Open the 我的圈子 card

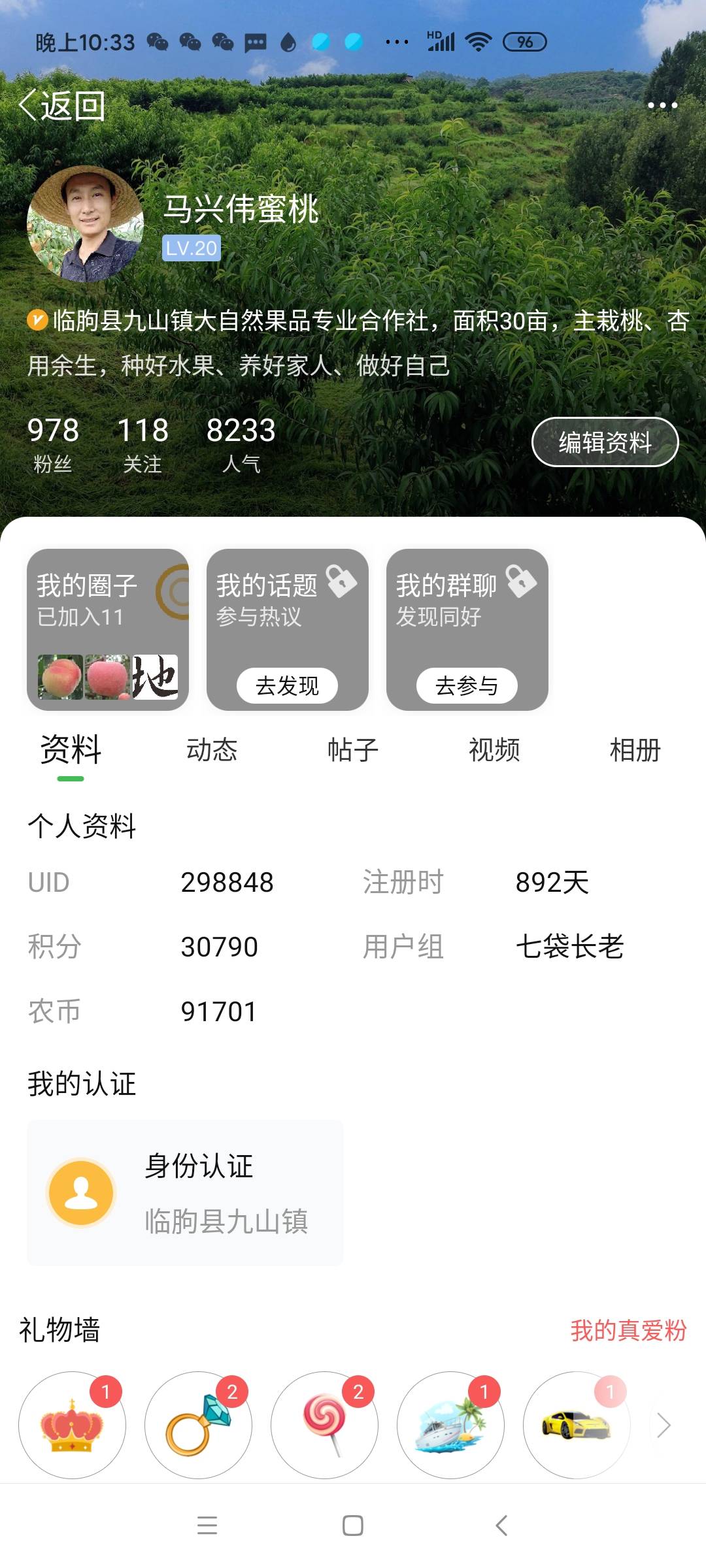coord(108,629)
